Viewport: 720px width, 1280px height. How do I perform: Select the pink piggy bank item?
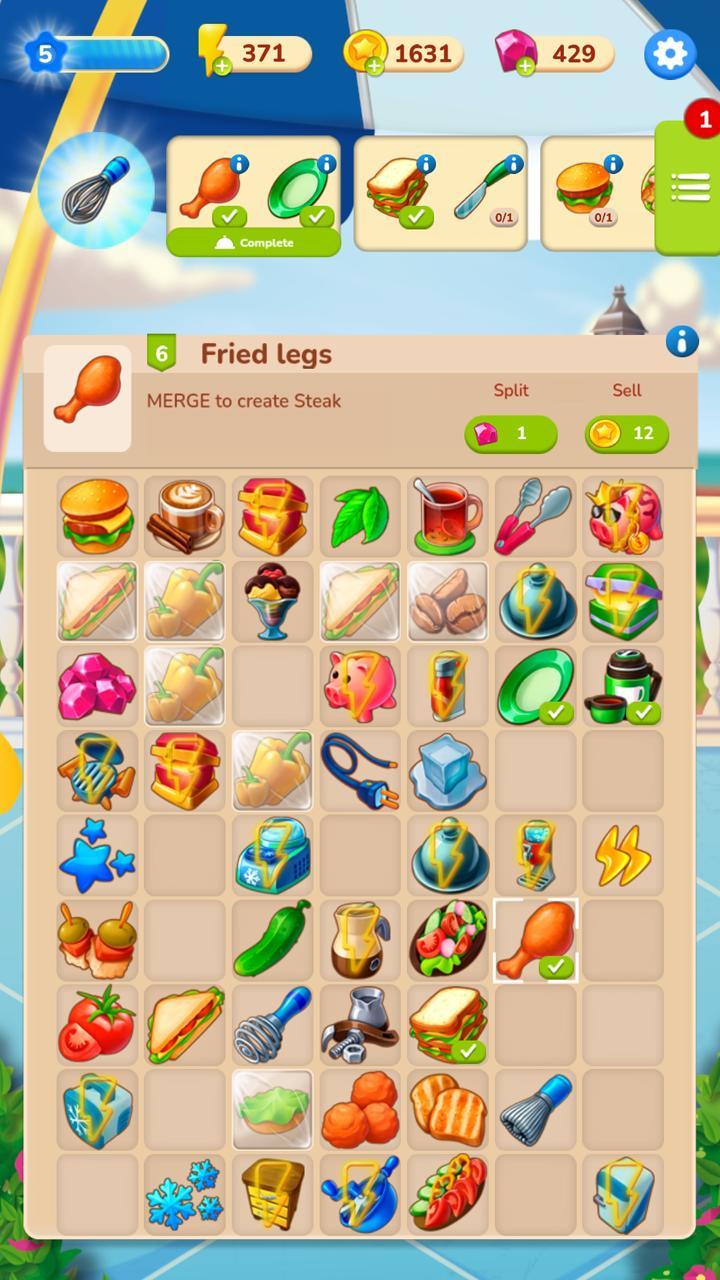point(360,685)
